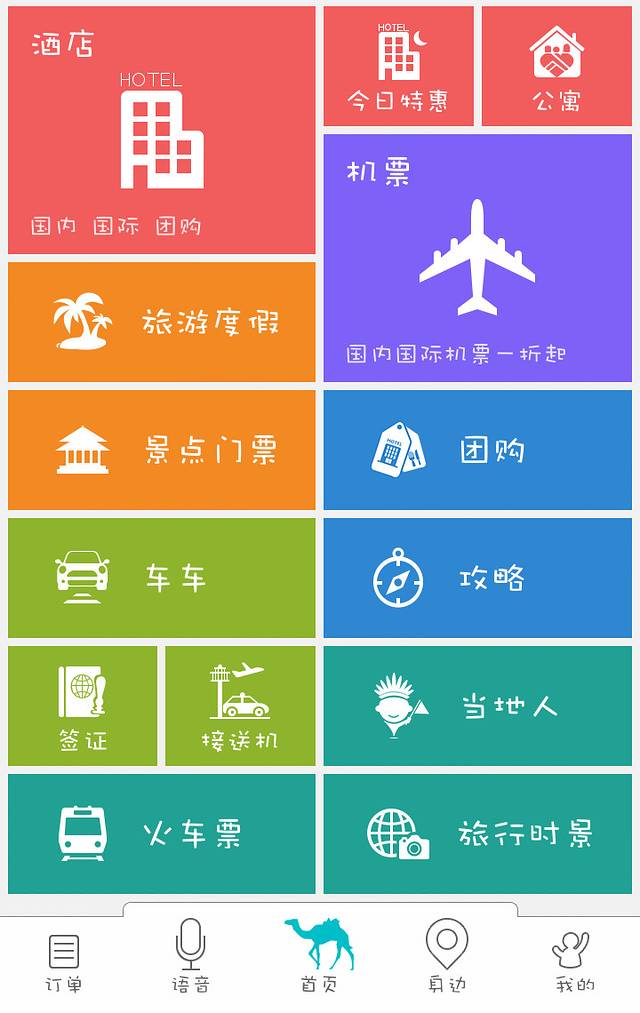640x1013 pixels.
Task: Select the 旅游度假 vacation tile
Action: pos(161,322)
